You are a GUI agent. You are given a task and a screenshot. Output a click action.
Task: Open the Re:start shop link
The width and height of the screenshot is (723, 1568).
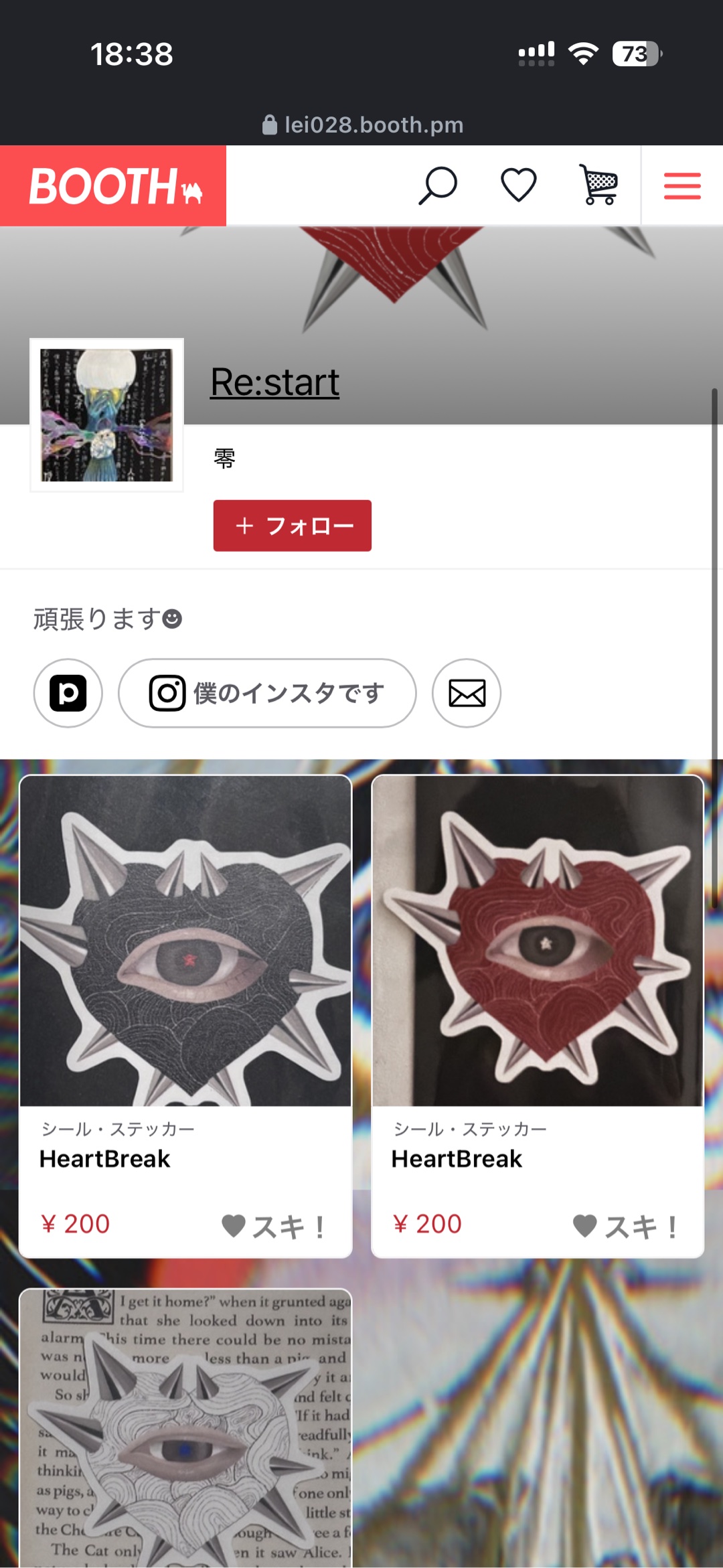coord(274,382)
